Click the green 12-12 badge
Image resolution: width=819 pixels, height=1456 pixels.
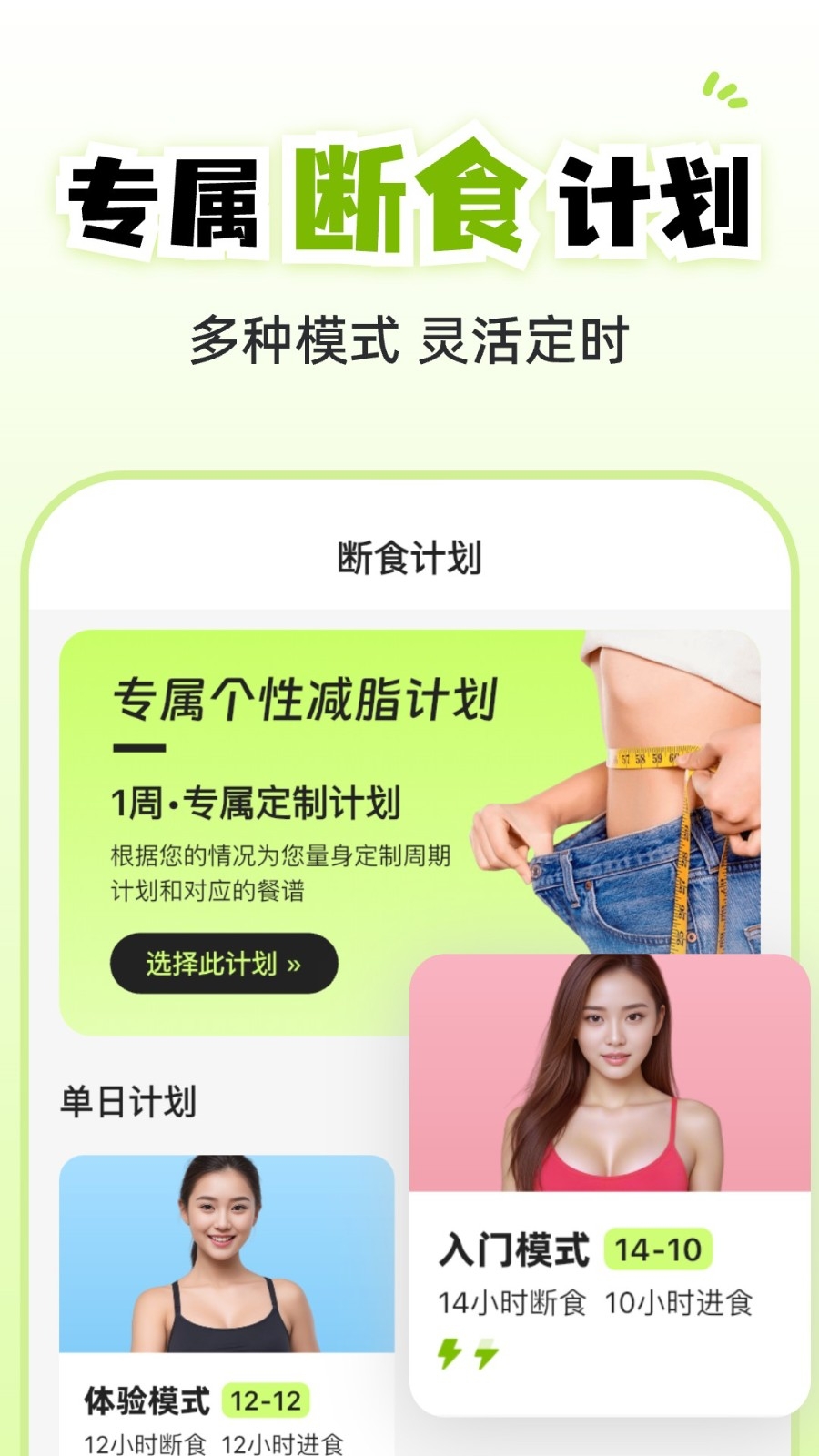[x=265, y=1401]
